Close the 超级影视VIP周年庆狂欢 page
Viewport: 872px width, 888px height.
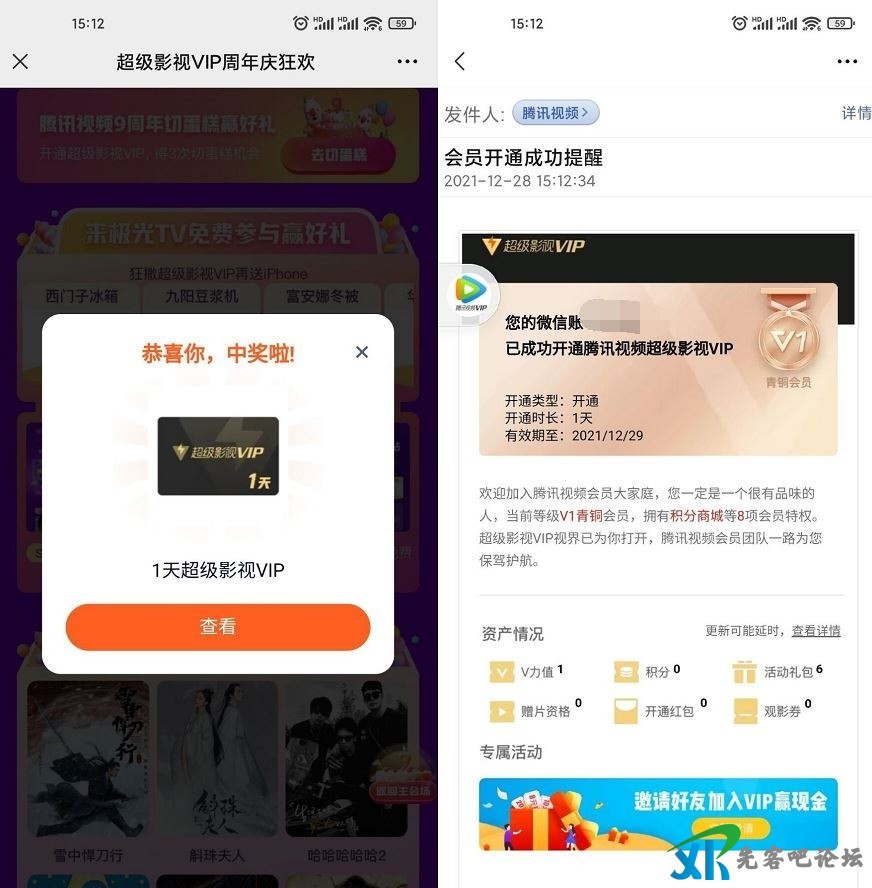[x=20, y=62]
